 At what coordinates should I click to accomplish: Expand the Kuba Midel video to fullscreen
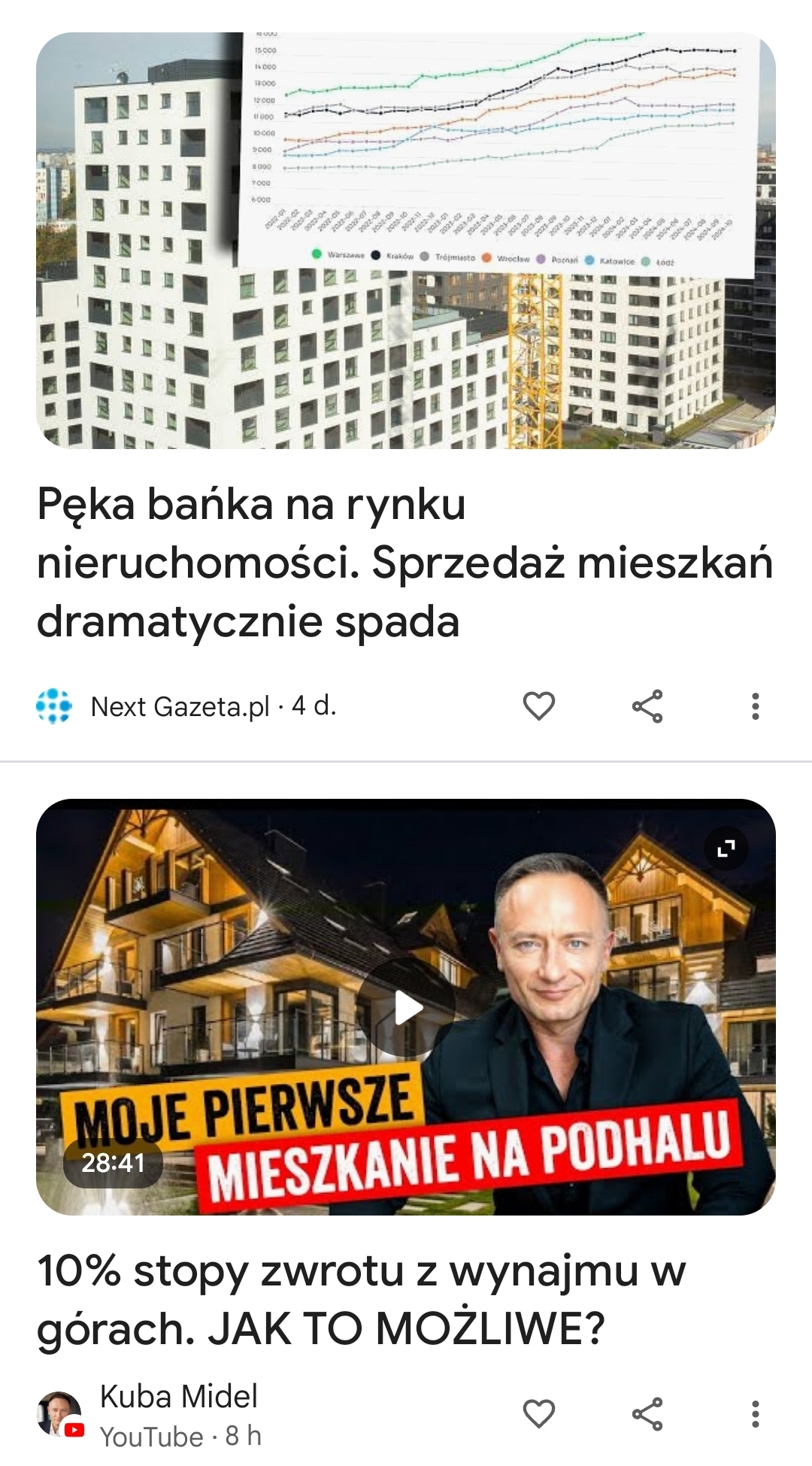point(726,848)
